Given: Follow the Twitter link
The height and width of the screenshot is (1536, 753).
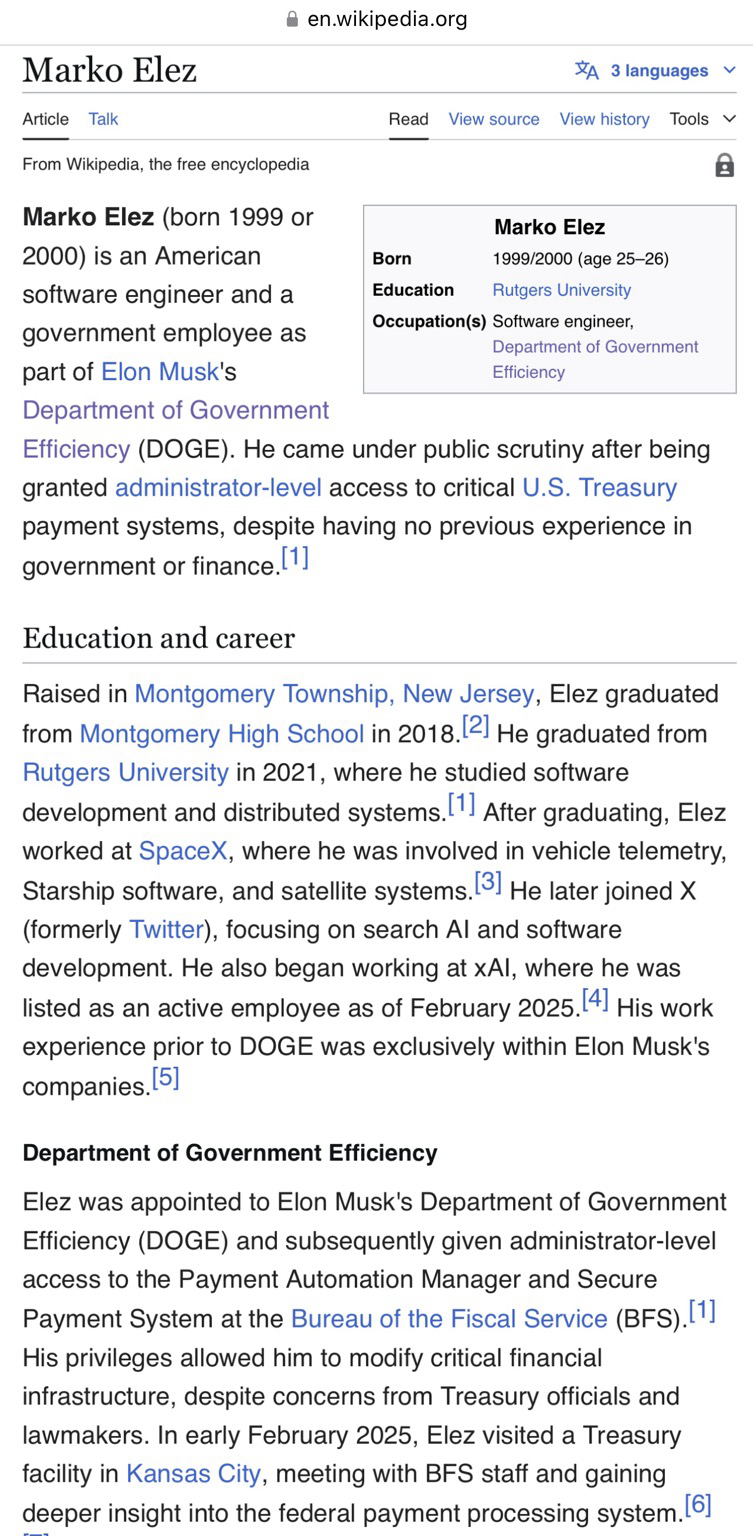Looking at the screenshot, I should coord(166,930).
